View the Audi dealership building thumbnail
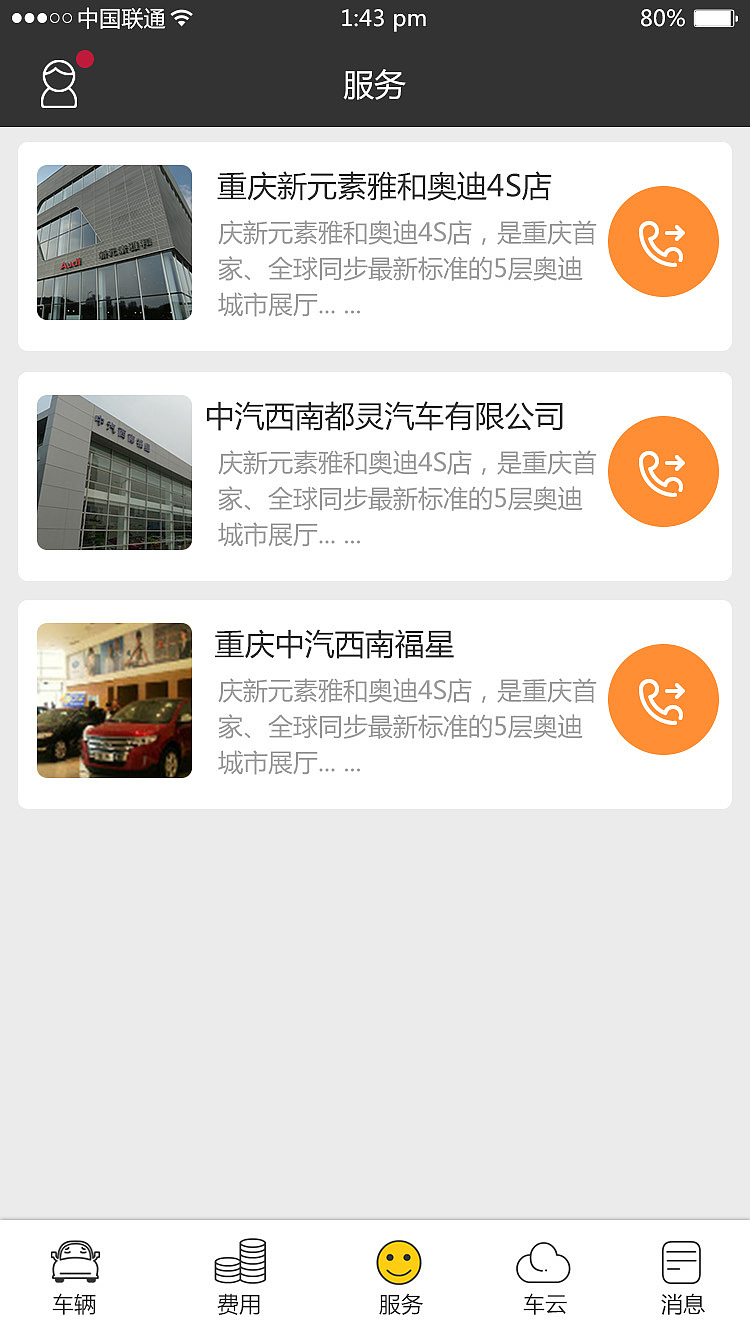The image size is (750, 1334). click(x=113, y=242)
